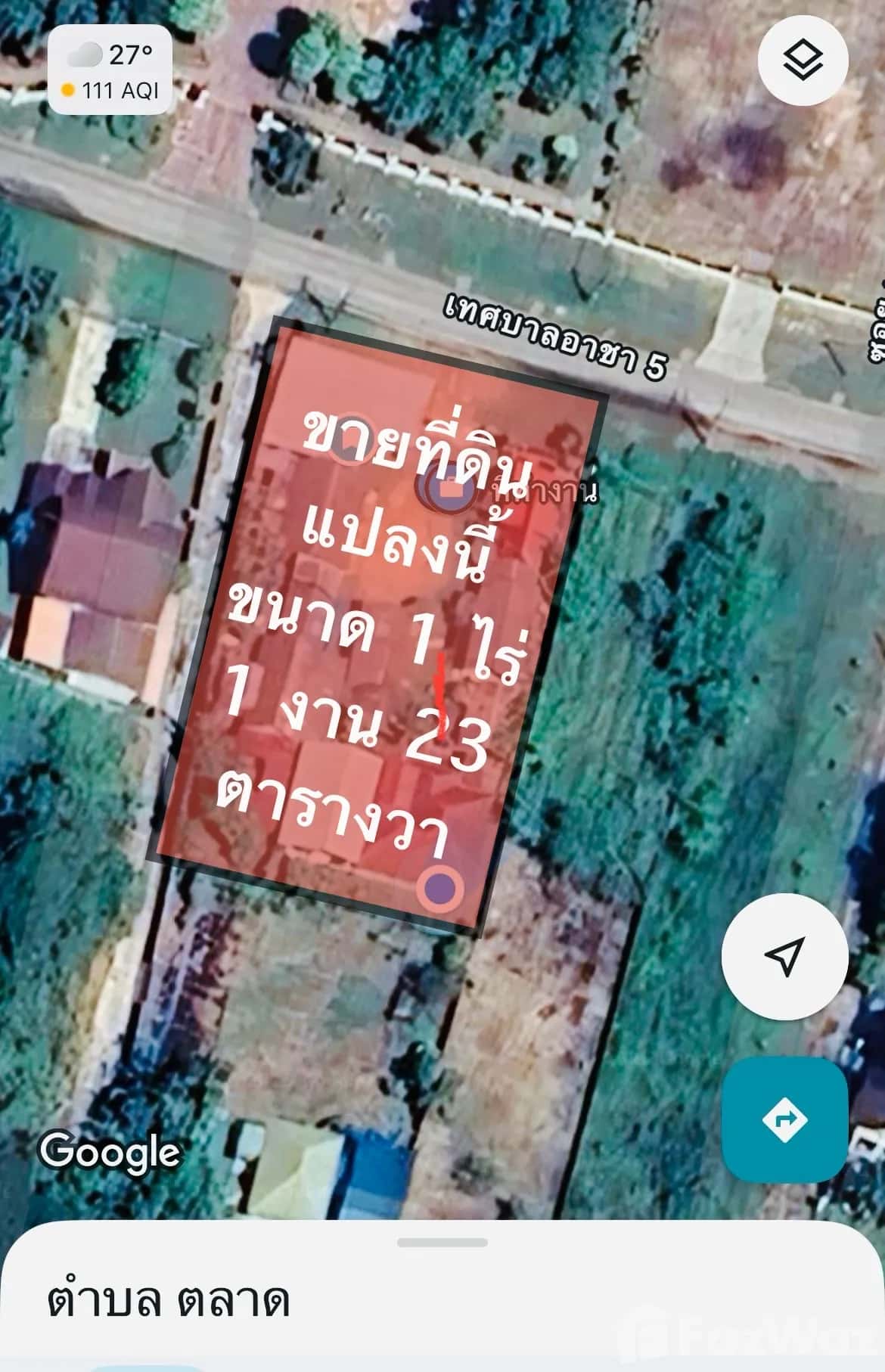Click the air quality dot icon

point(67,89)
